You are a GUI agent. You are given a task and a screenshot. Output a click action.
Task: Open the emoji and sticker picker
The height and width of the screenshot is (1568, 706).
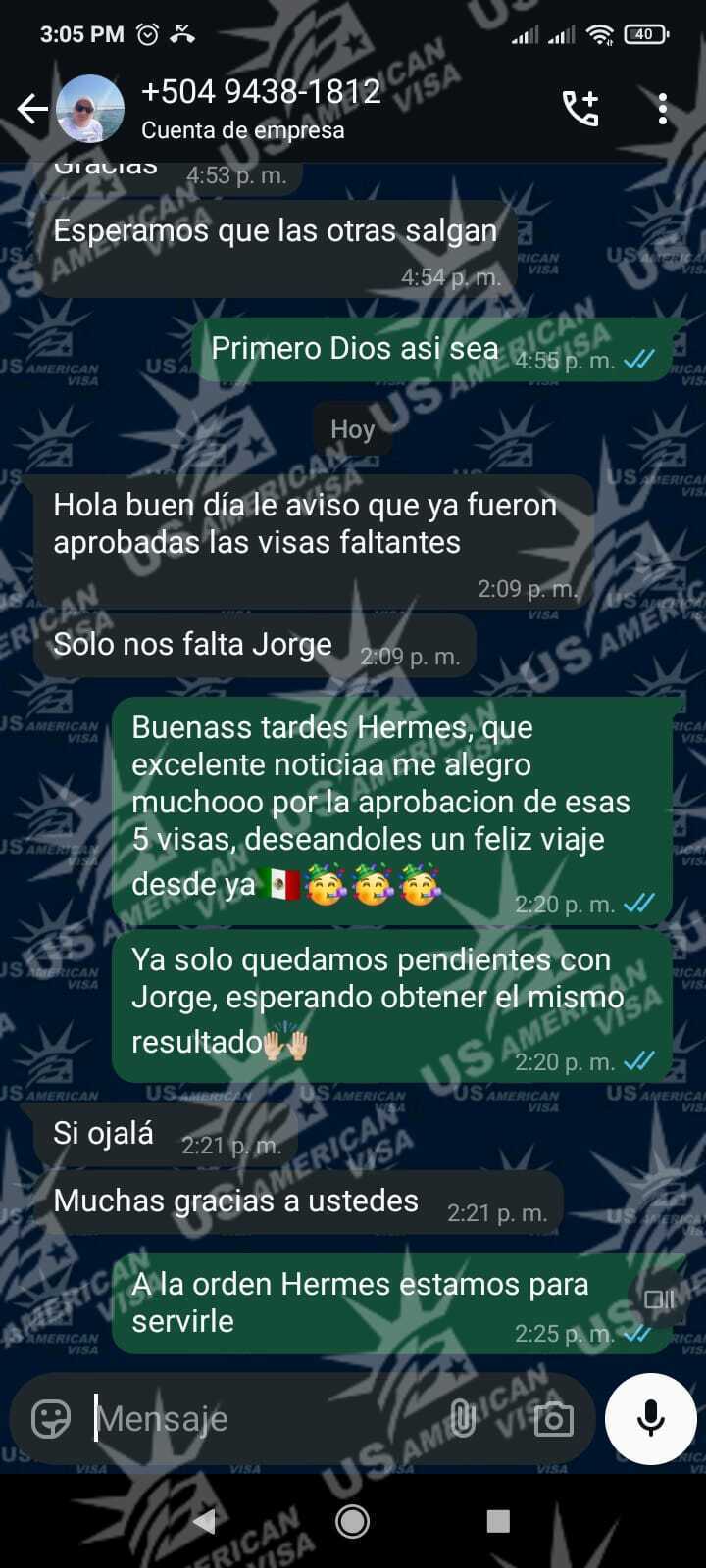click(51, 1418)
